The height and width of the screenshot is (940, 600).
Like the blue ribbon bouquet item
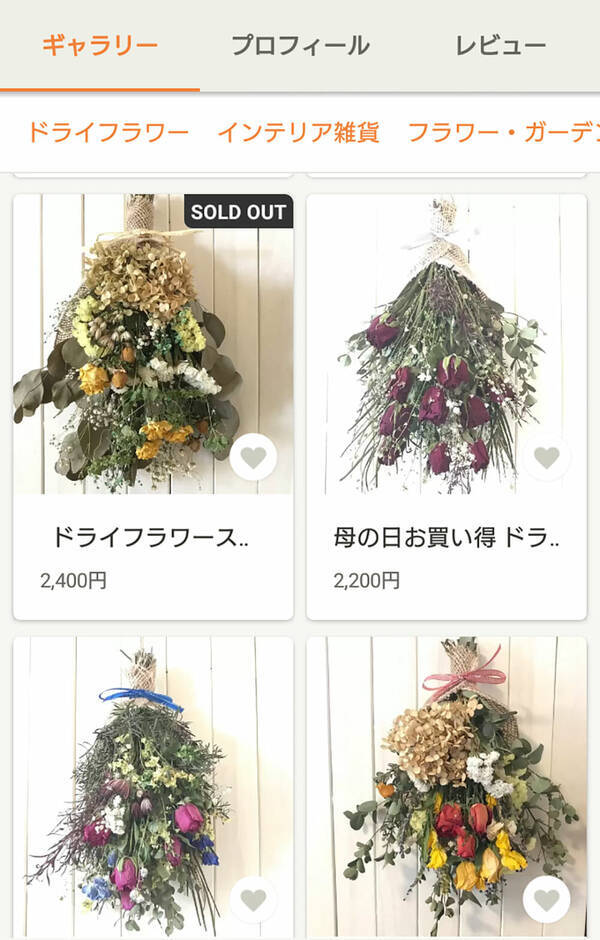click(253, 900)
